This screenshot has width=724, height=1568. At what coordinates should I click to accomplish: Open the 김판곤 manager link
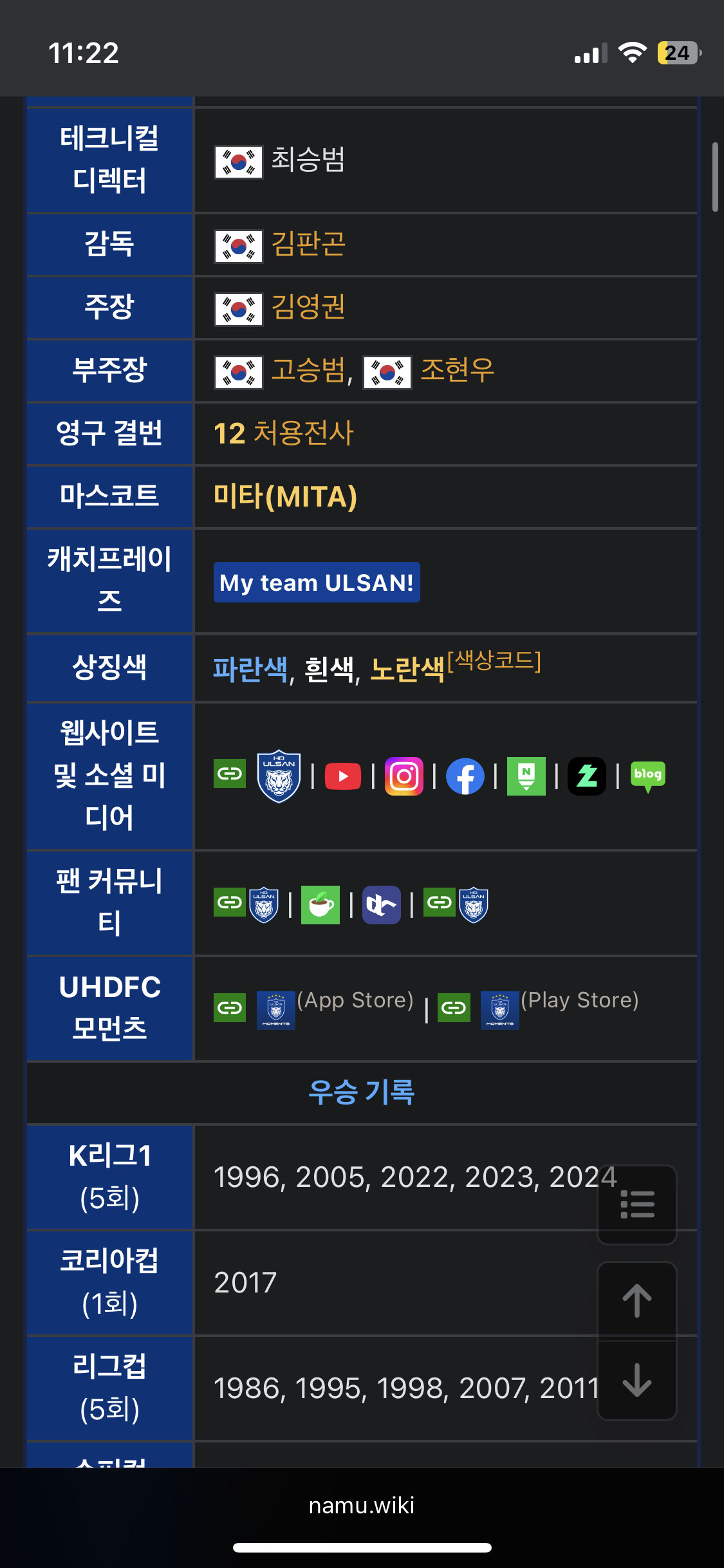pyautogui.click(x=308, y=245)
